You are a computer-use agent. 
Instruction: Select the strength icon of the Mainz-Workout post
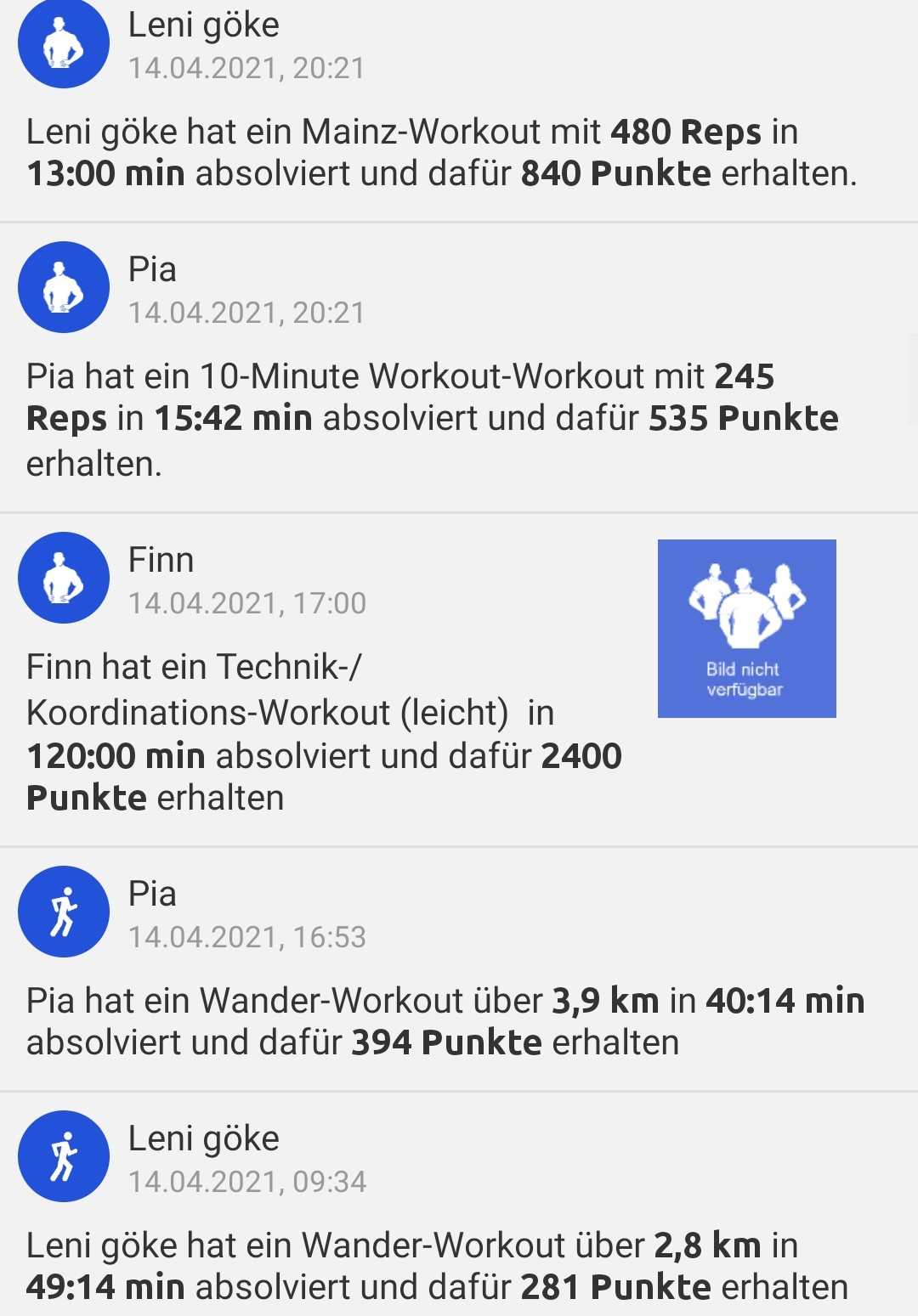point(63,44)
